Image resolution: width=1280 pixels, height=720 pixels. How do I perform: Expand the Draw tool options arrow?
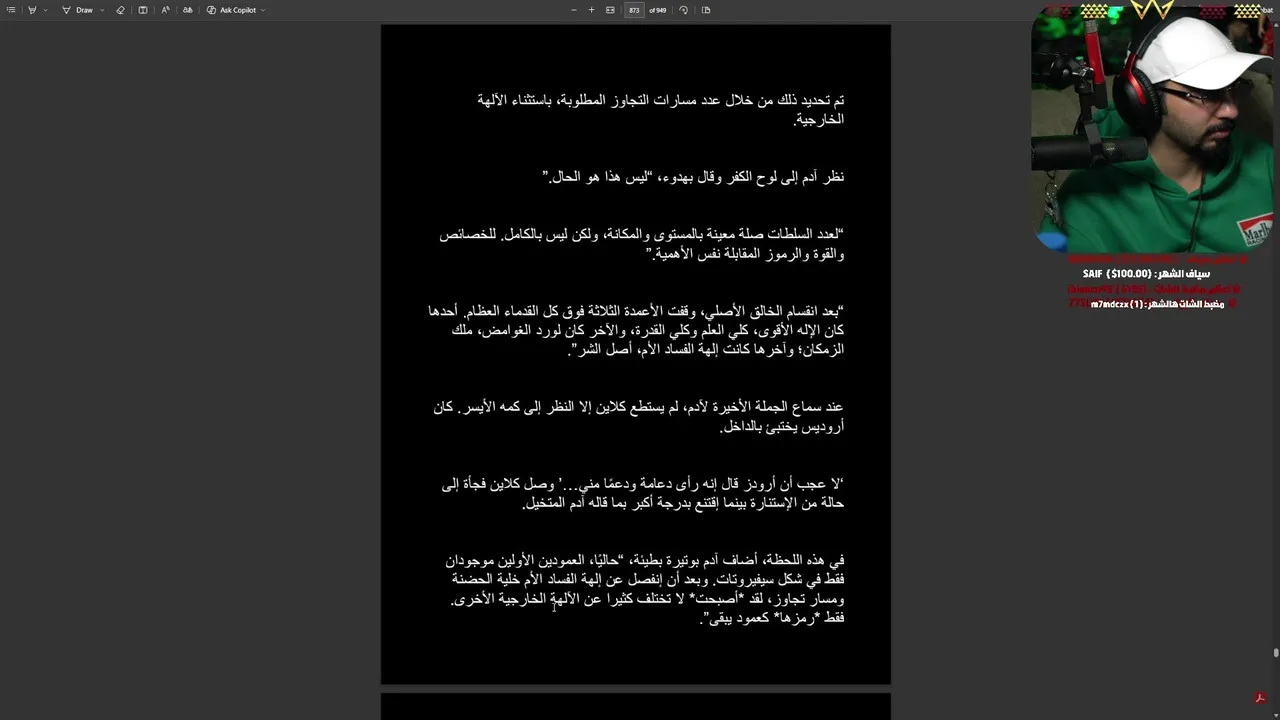[x=102, y=10]
